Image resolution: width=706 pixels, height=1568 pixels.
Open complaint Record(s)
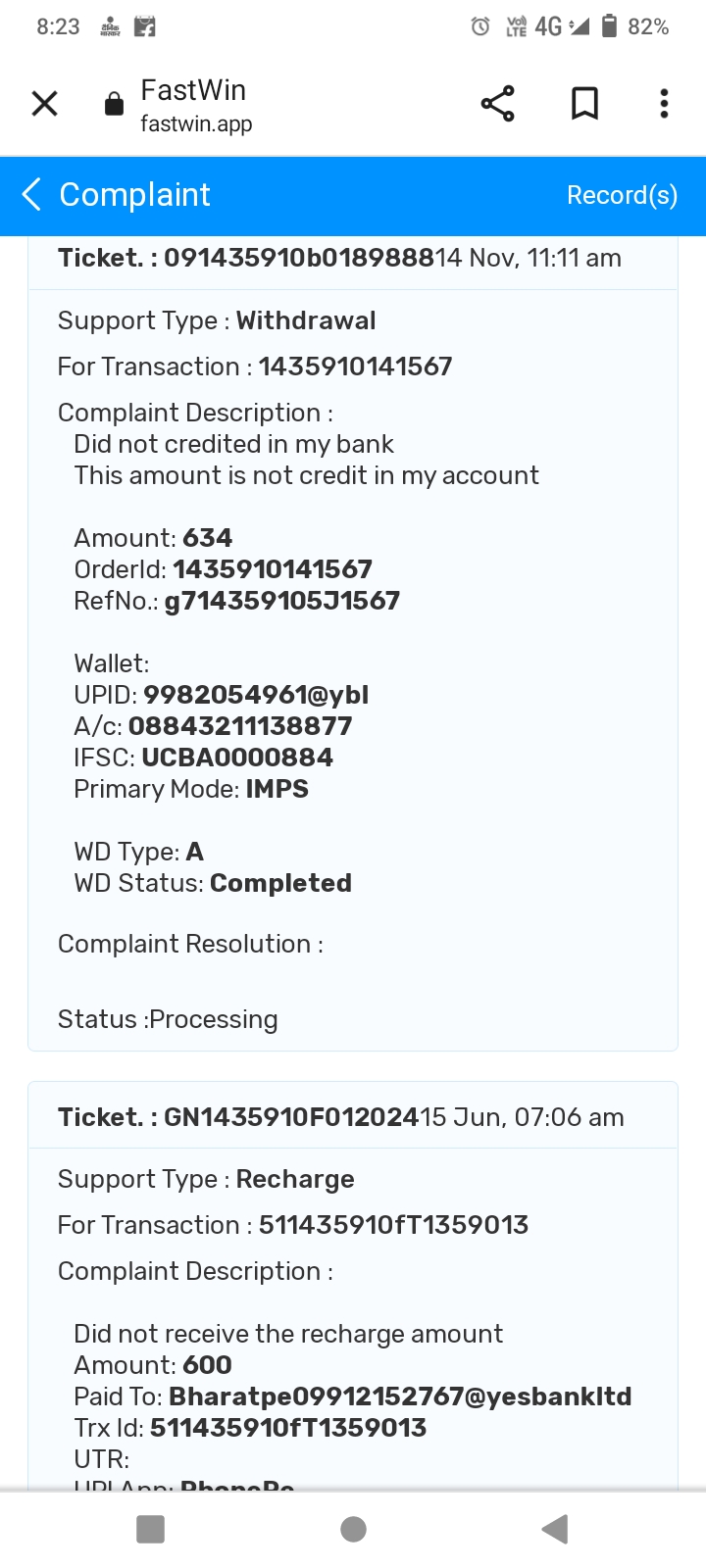pyautogui.click(x=622, y=195)
